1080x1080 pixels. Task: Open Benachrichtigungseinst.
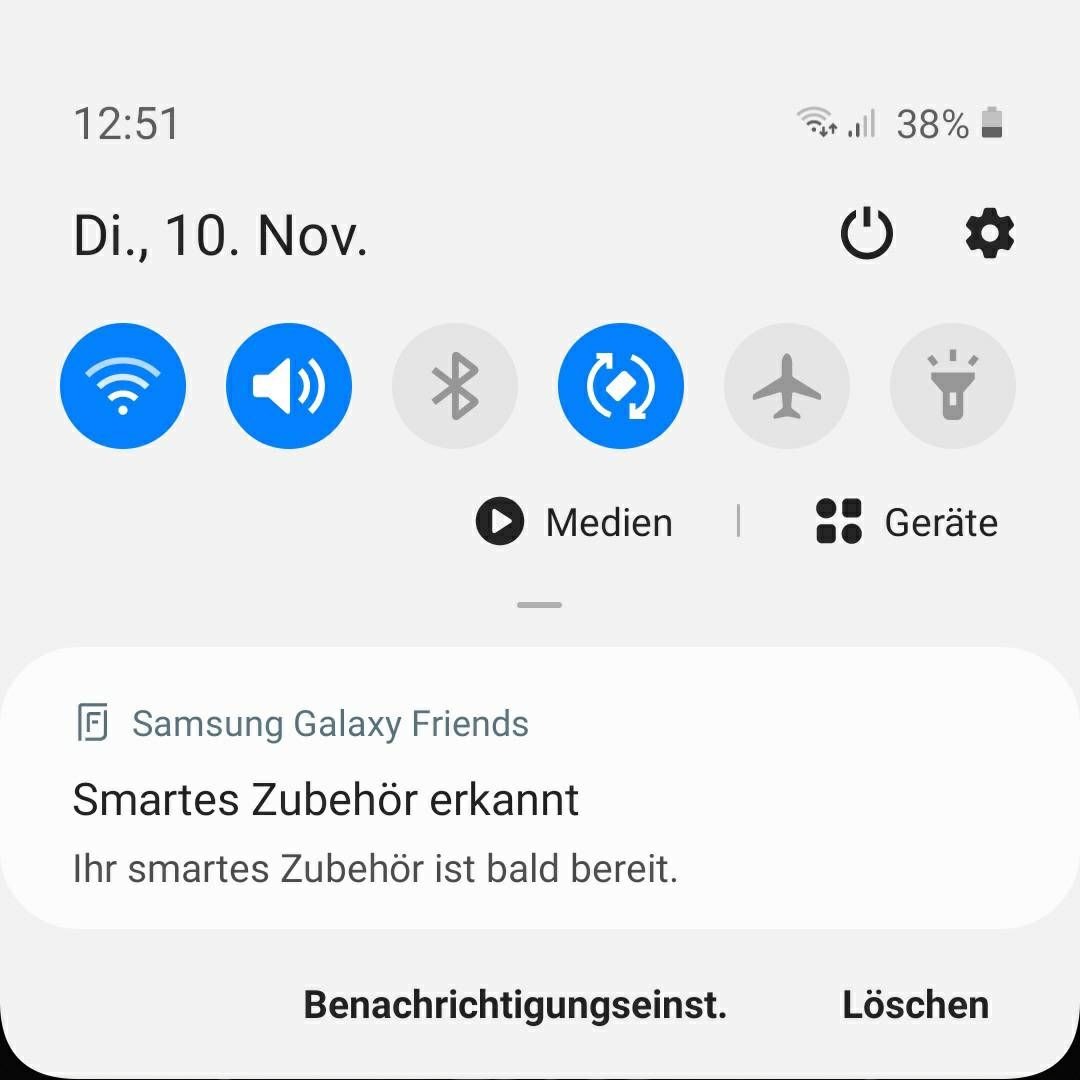(515, 1005)
